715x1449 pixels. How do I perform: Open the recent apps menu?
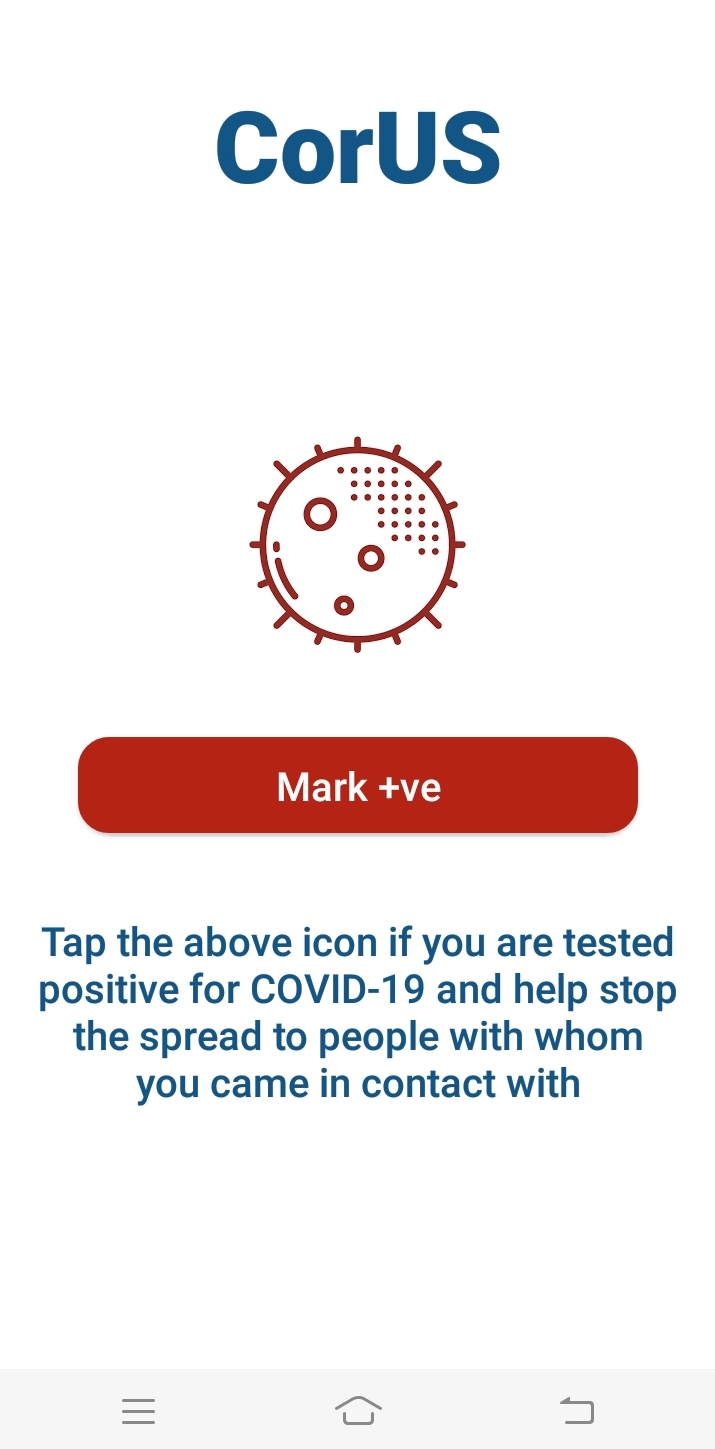pos(138,1411)
